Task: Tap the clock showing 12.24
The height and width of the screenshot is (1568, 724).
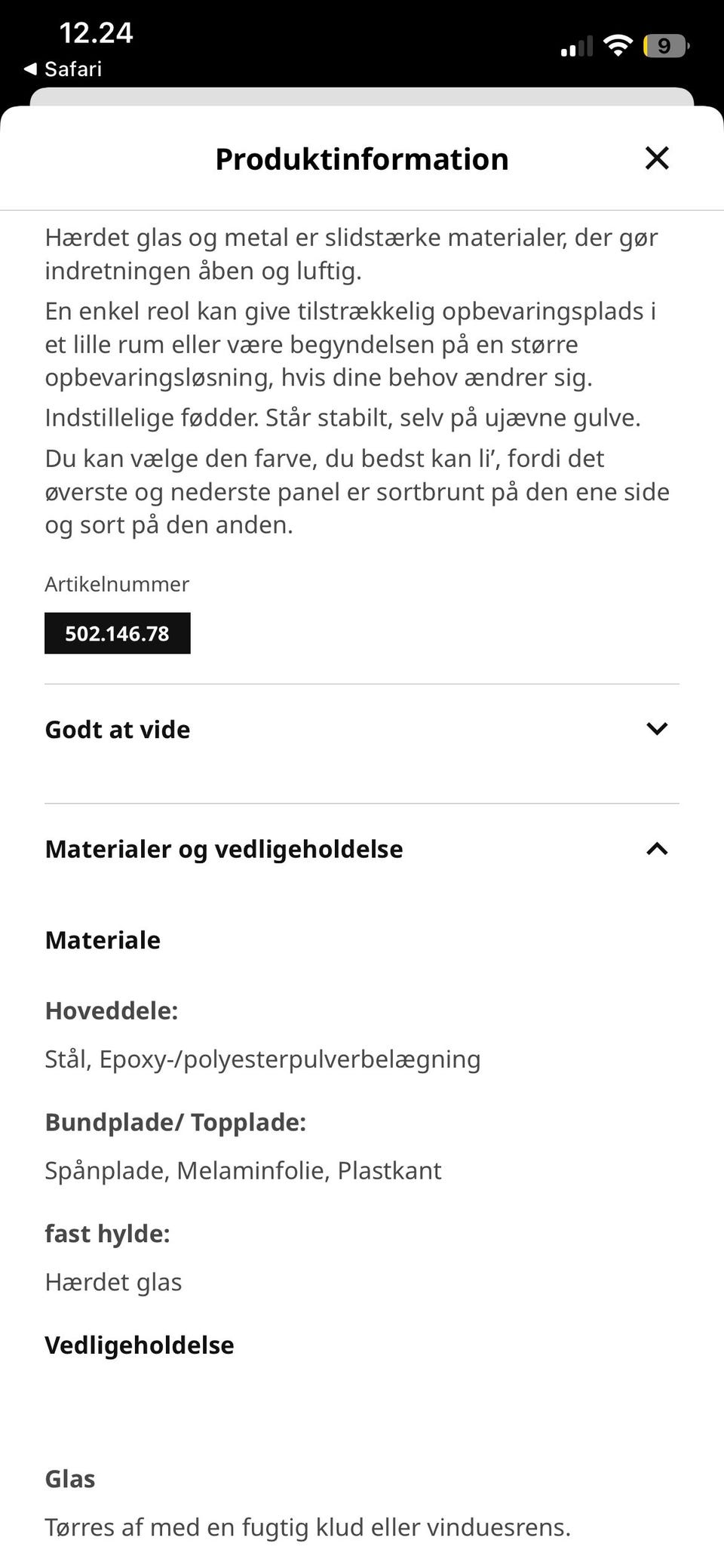Action: point(97,32)
